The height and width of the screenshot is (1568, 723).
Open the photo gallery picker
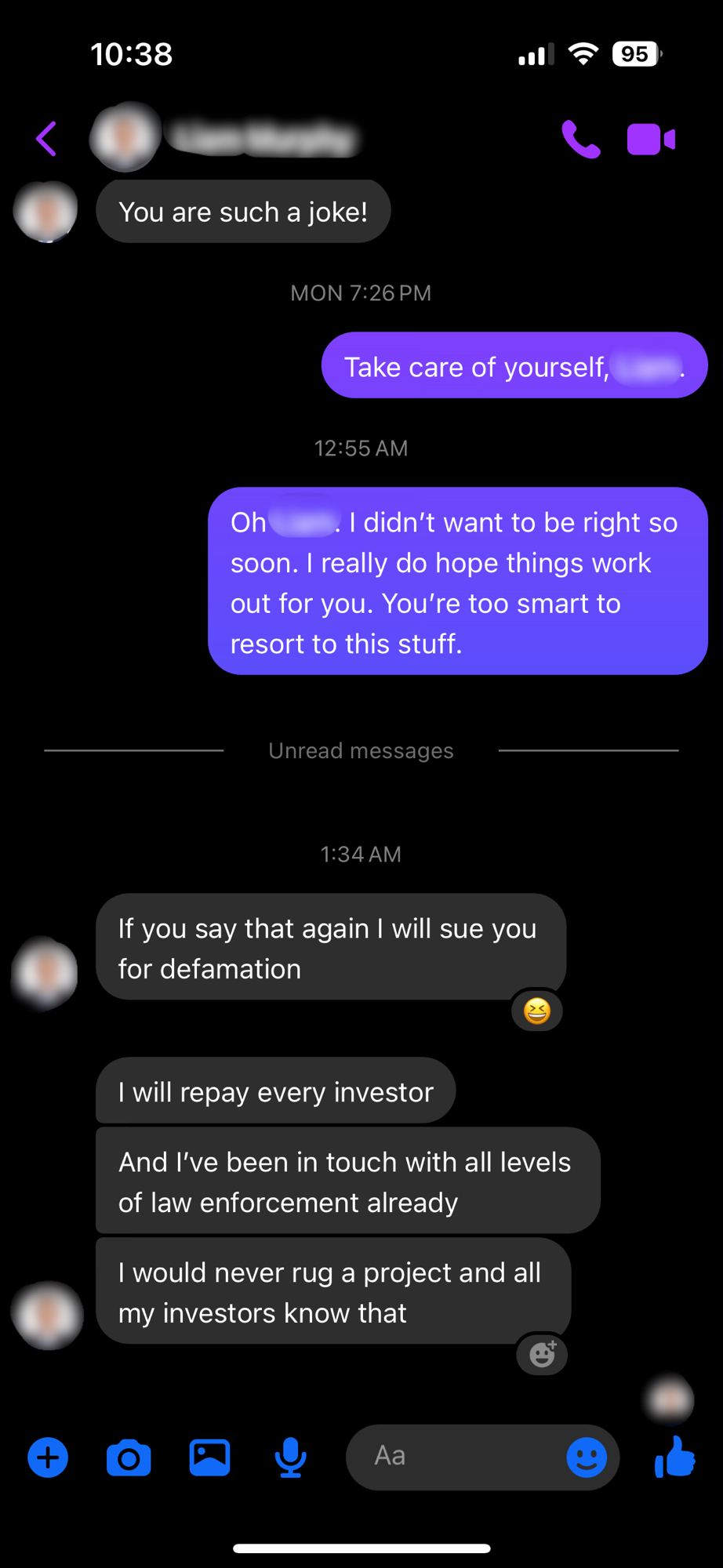click(209, 1457)
